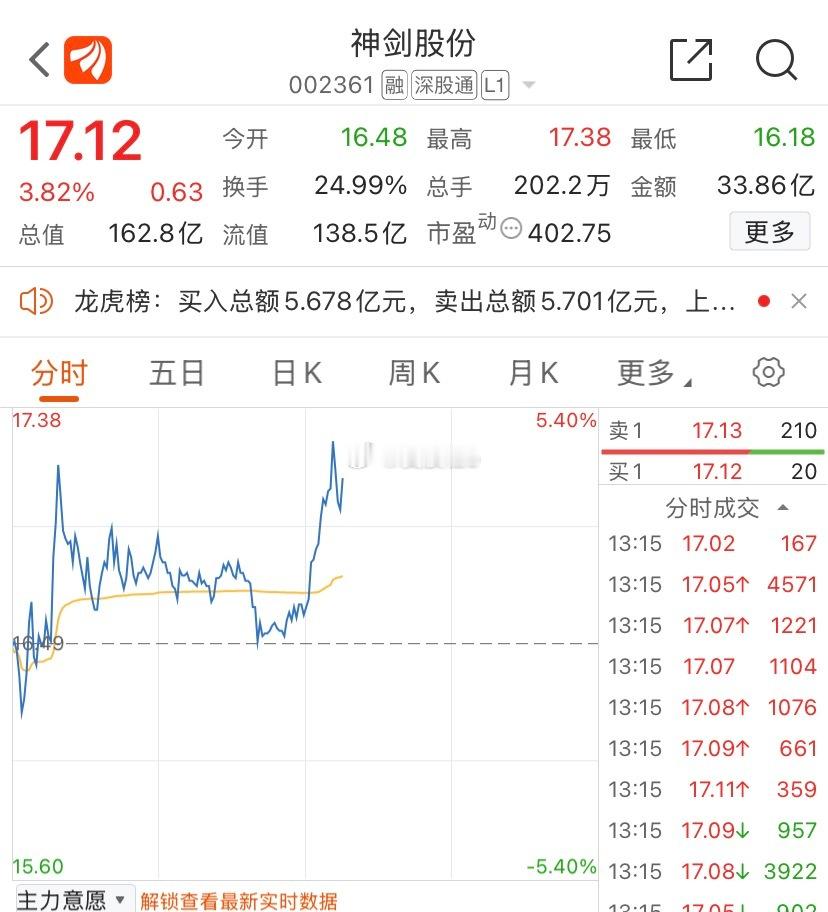Screen dimensions: 828x912
Task: Switch to the 周K tab
Action: [412, 371]
